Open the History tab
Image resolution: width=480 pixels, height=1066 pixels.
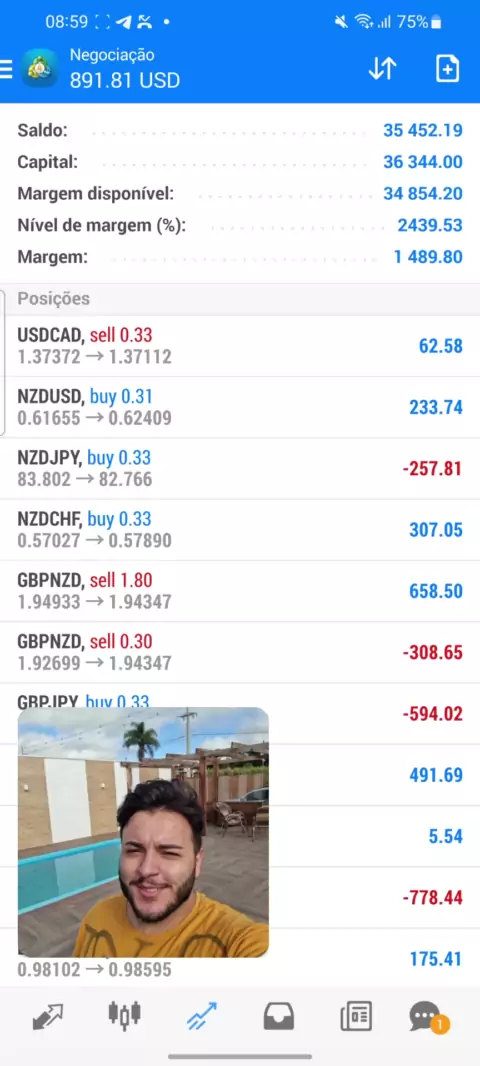pos(279,1016)
